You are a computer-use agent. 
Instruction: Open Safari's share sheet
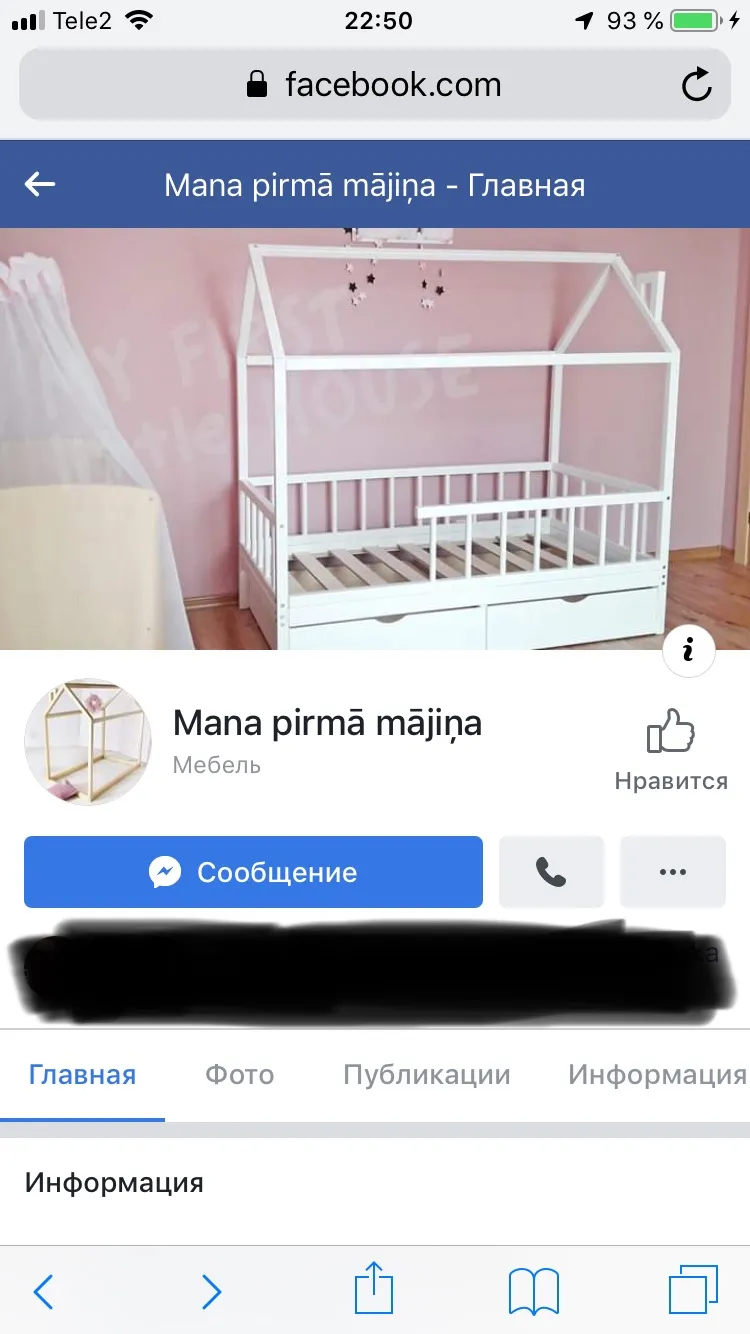coord(374,1287)
